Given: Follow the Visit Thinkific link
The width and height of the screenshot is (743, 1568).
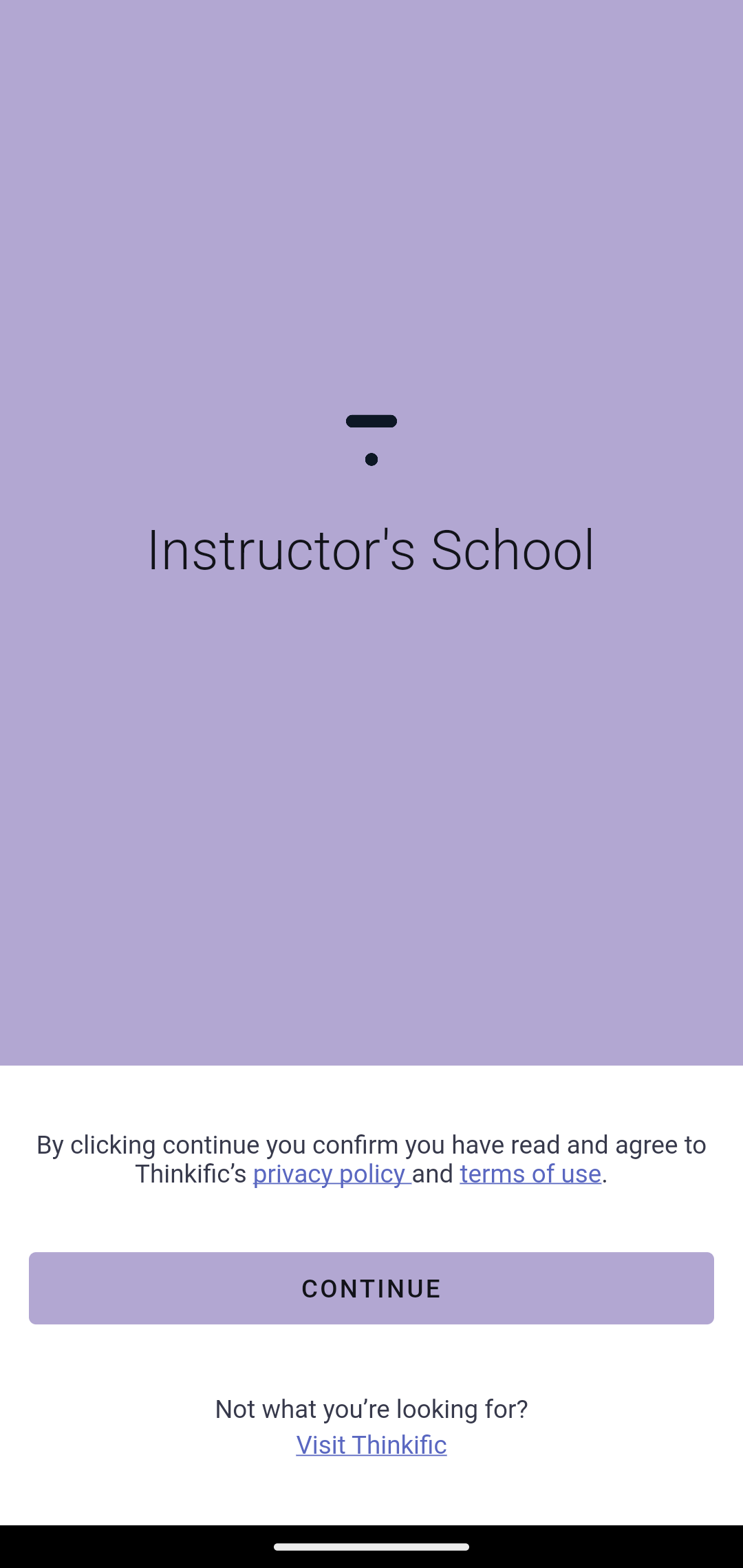Looking at the screenshot, I should click(371, 1445).
